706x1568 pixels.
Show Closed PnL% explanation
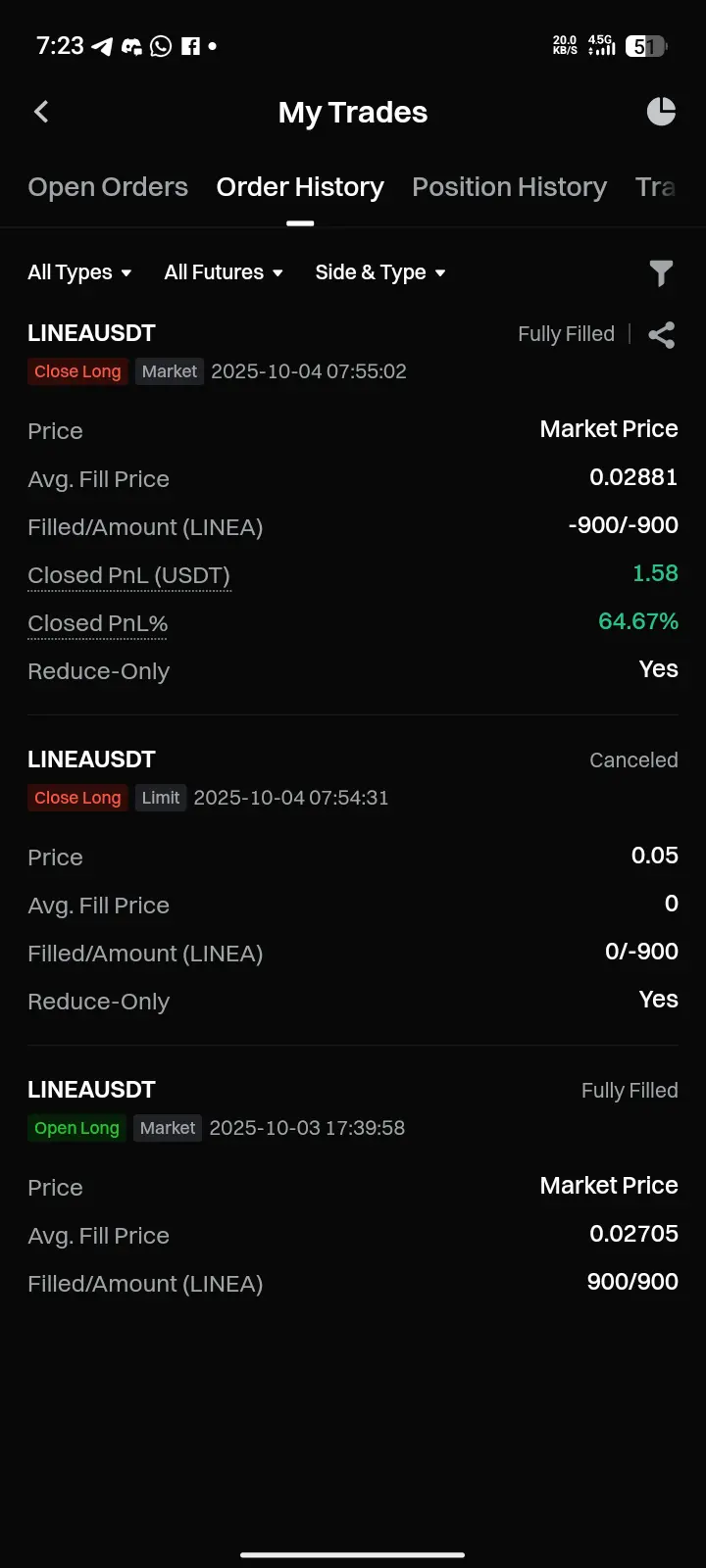(97, 623)
